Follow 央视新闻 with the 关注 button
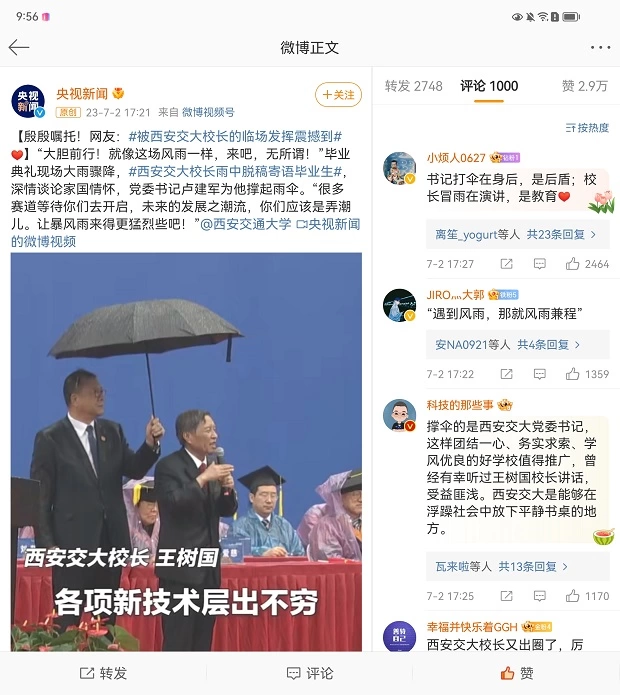Image resolution: width=620 pixels, height=695 pixels. pyautogui.click(x=338, y=95)
